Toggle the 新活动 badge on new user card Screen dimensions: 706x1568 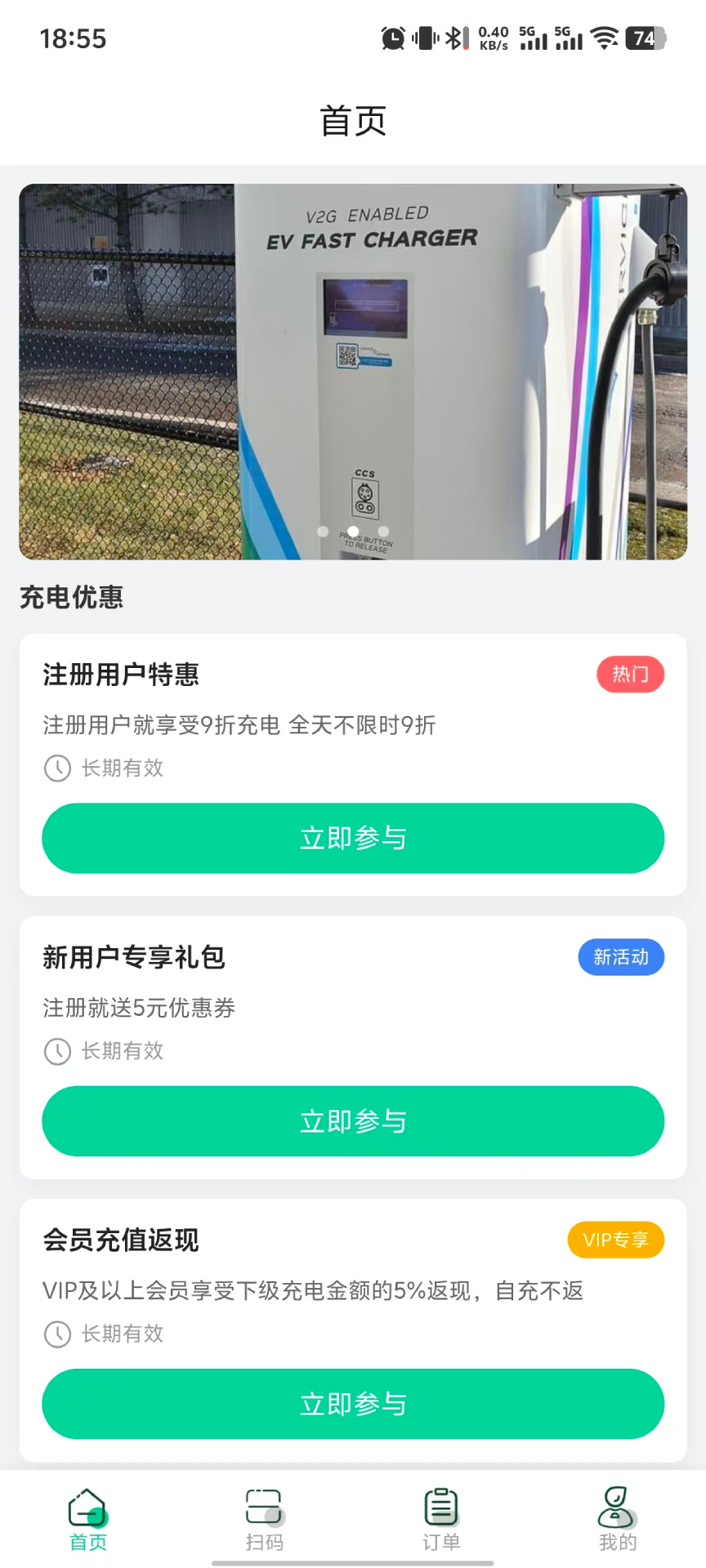620,957
